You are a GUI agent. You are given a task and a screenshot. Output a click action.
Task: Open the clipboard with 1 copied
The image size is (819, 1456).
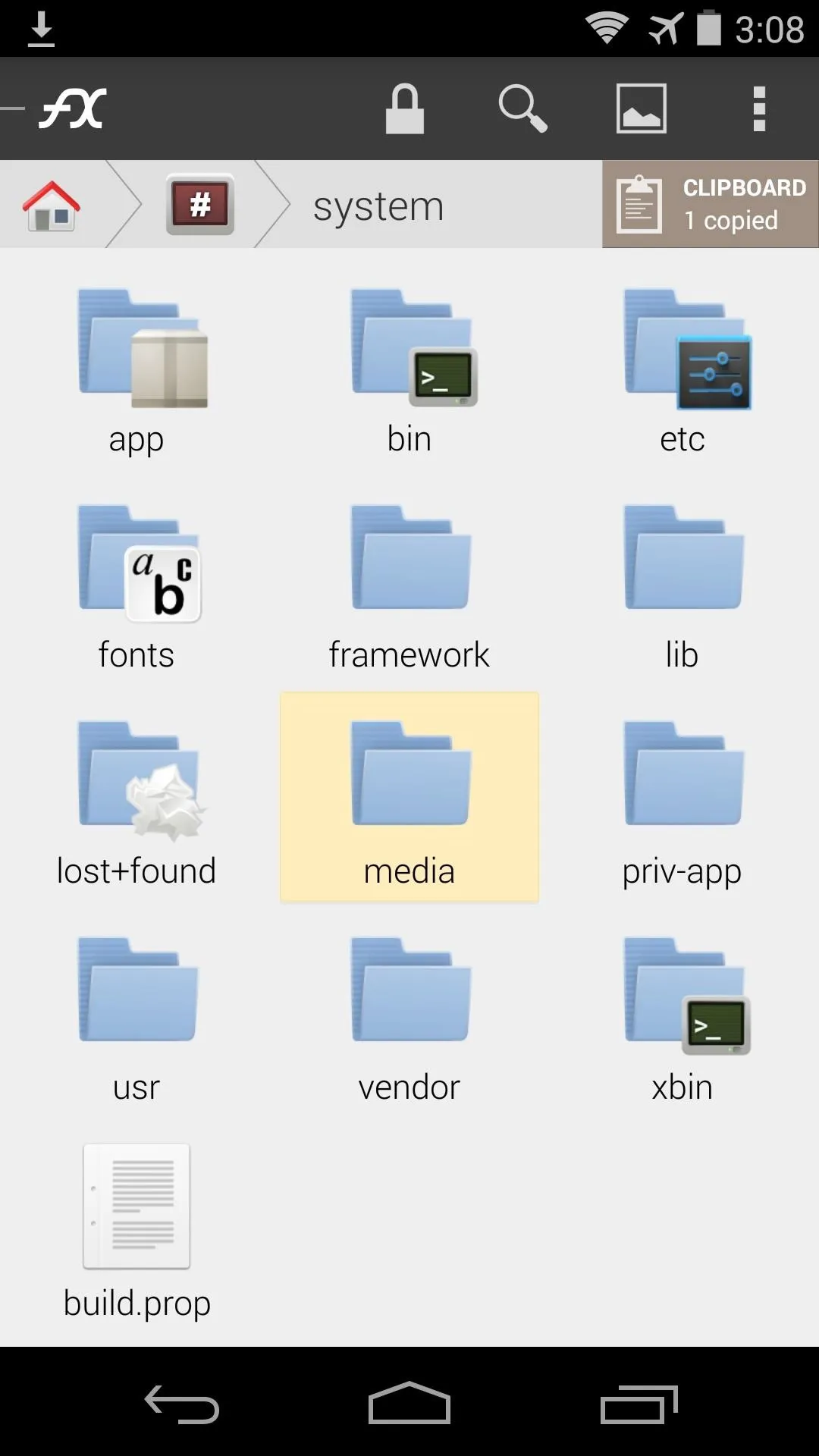[711, 204]
